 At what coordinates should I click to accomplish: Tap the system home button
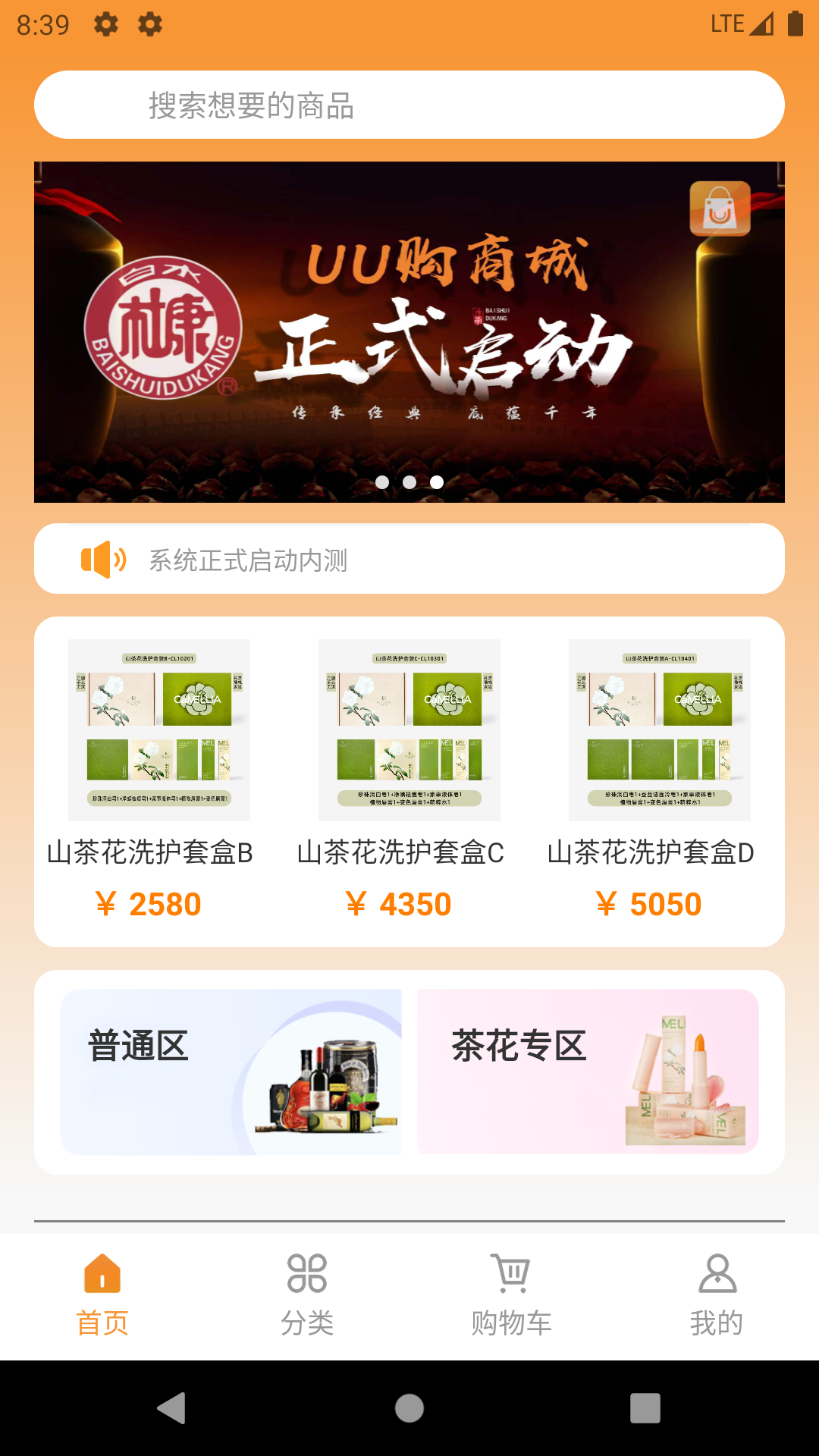point(409,1408)
